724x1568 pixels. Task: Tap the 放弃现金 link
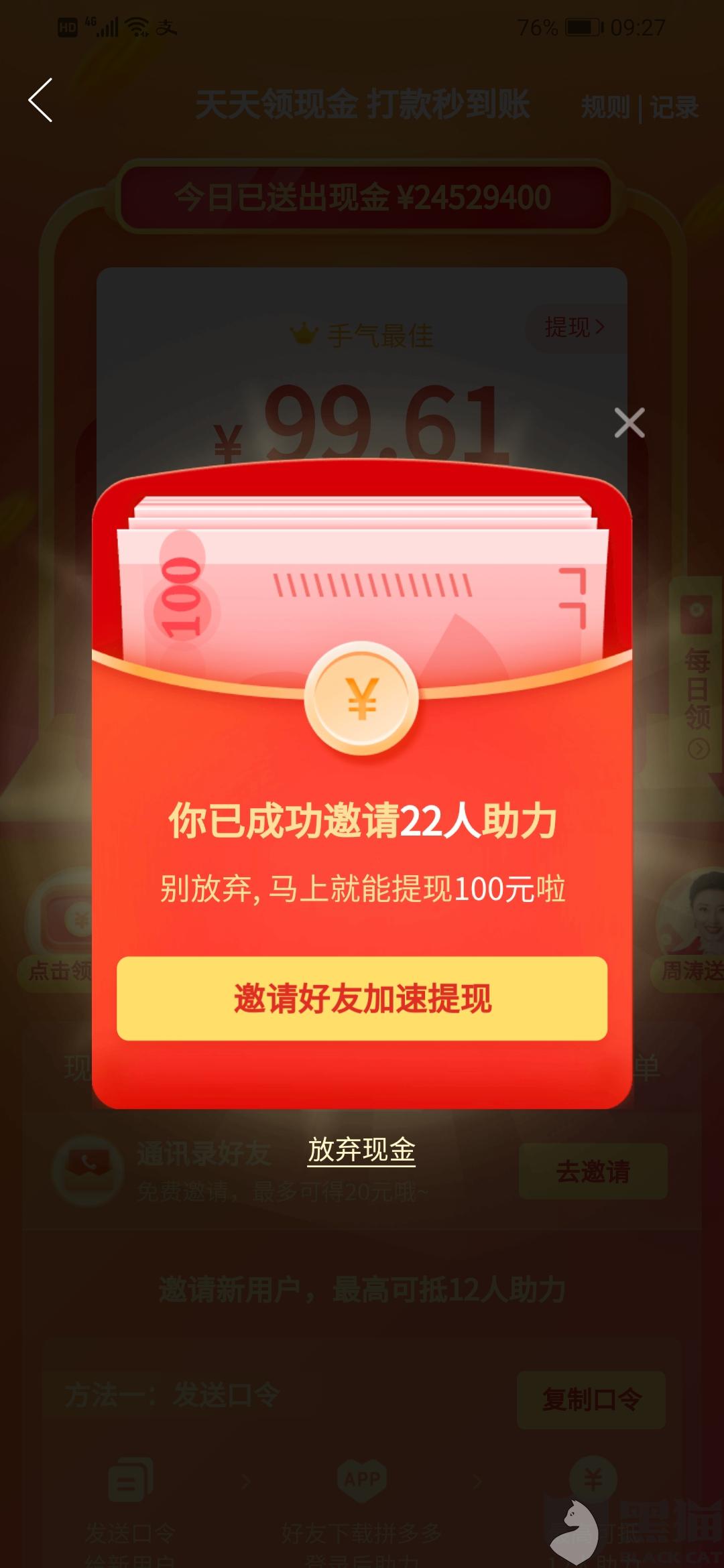361,1150
